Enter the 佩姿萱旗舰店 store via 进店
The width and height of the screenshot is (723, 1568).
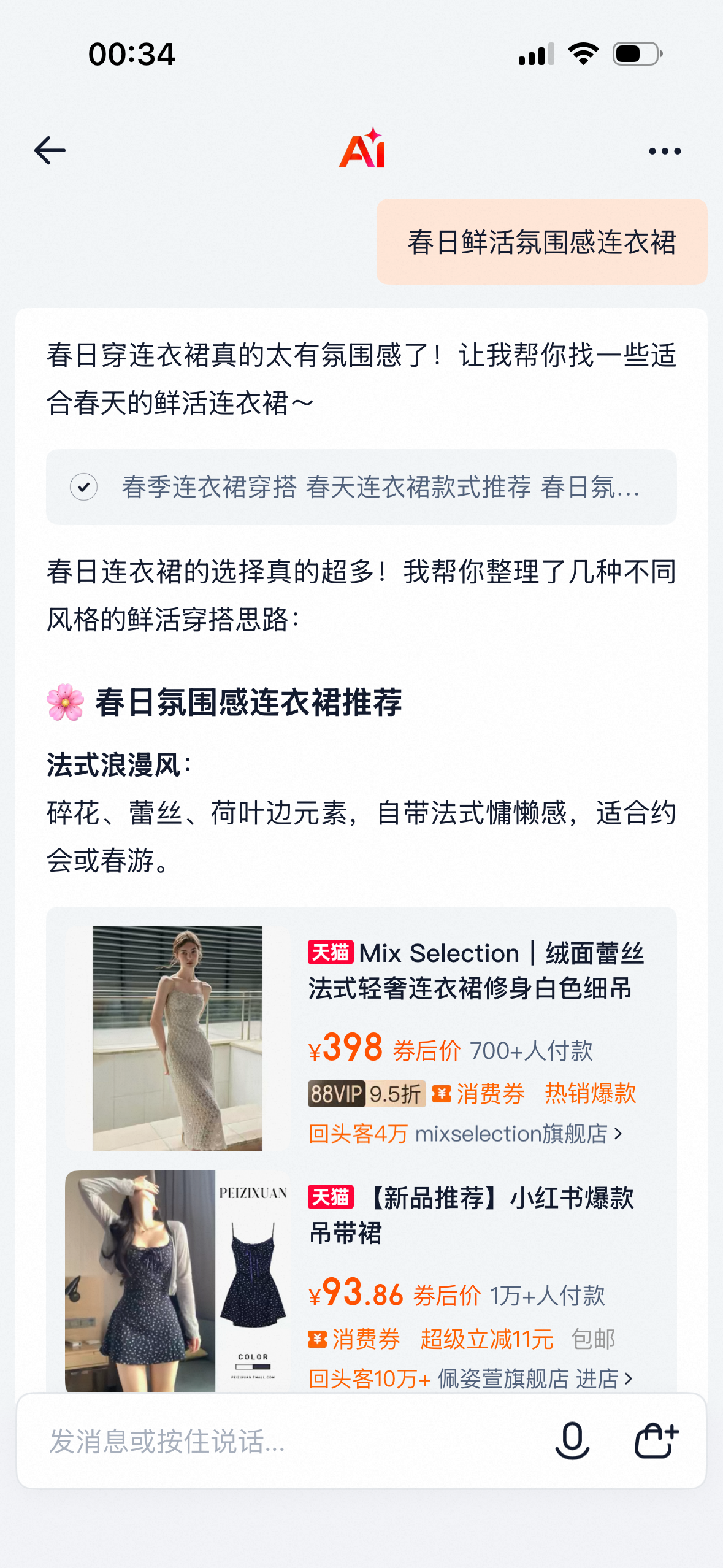tap(603, 1378)
